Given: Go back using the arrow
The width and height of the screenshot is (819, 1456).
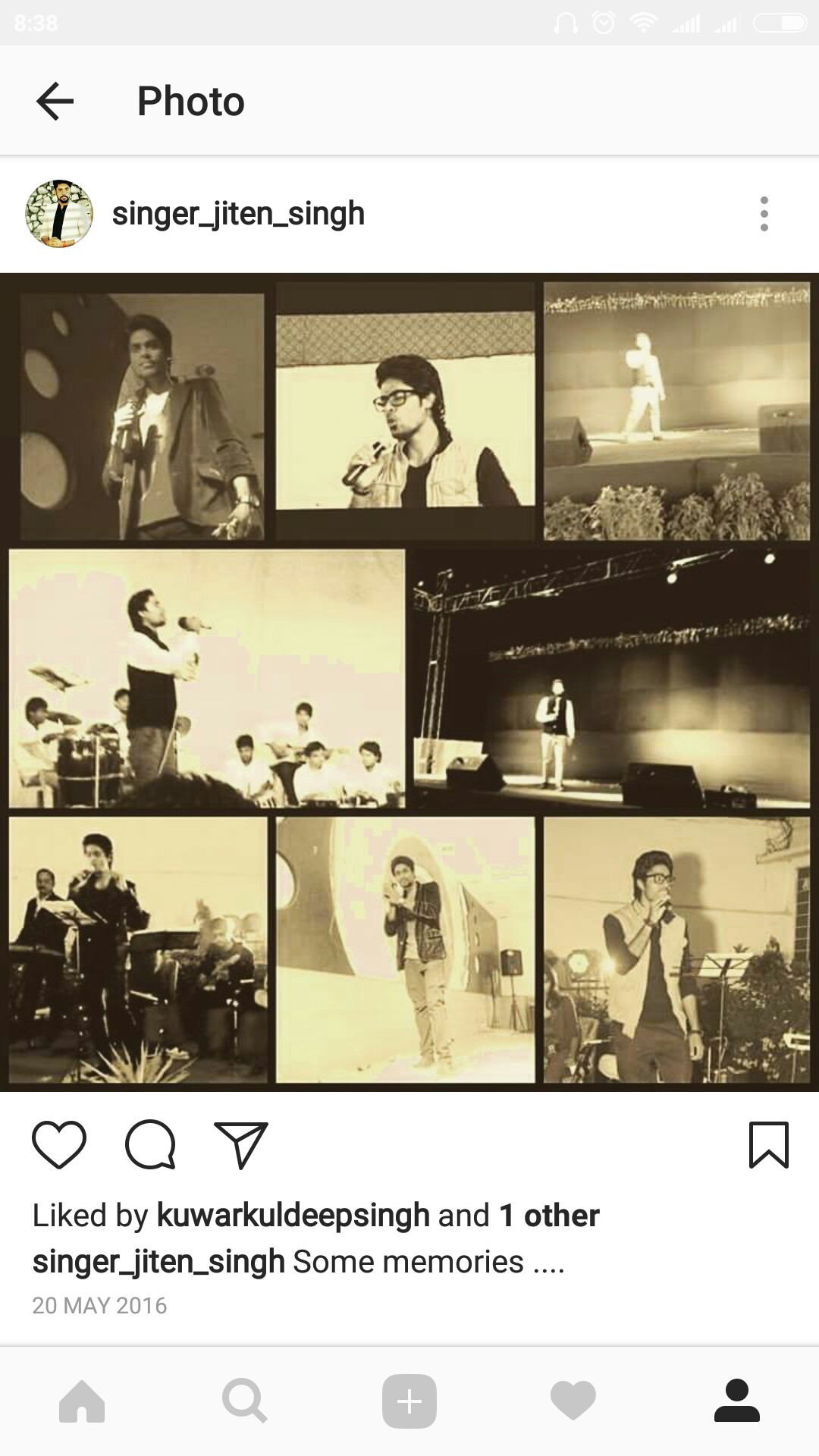Looking at the screenshot, I should [55, 101].
